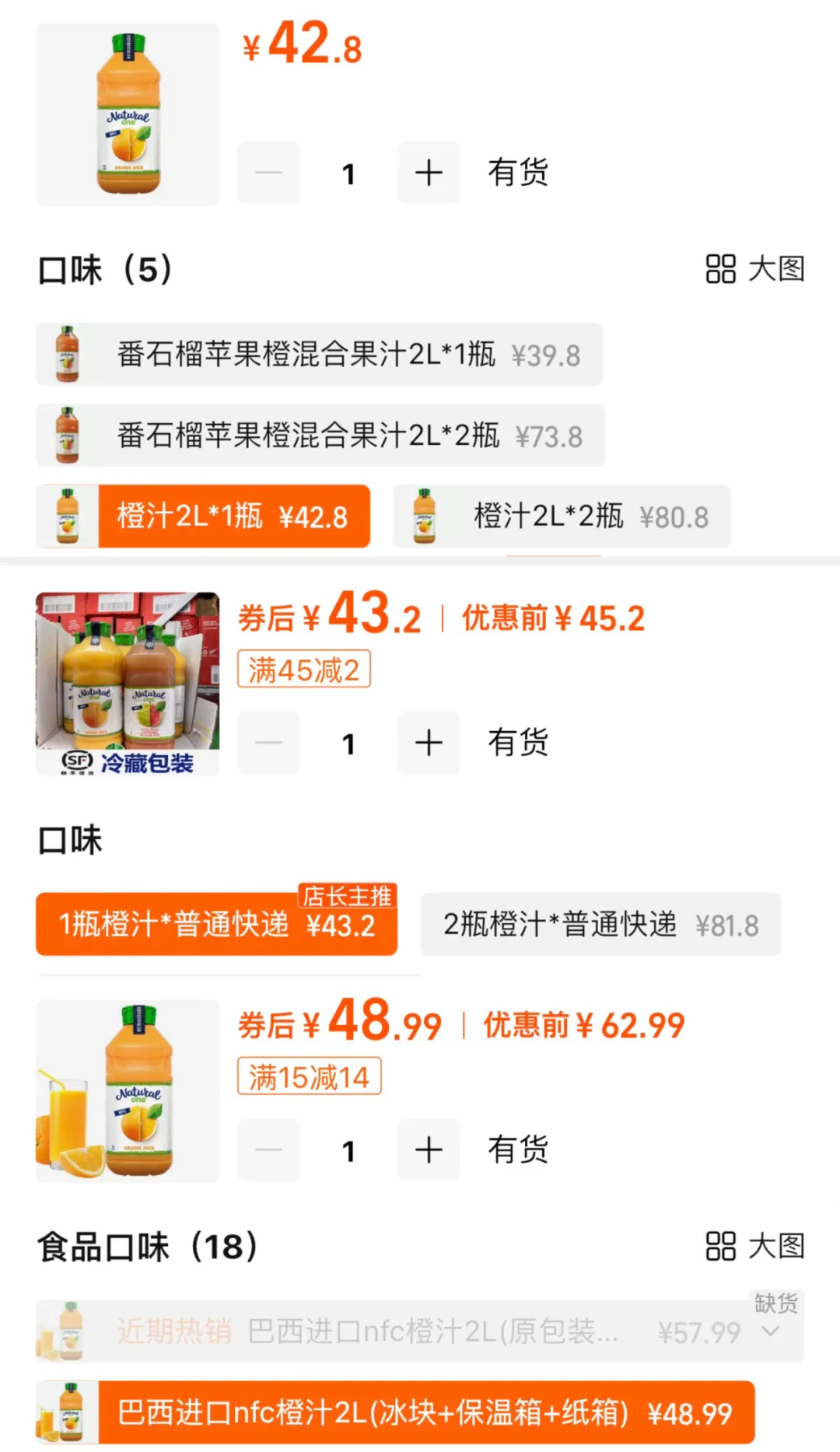Click the 大图 grid icon next to 食品口味（18）

[720, 1247]
